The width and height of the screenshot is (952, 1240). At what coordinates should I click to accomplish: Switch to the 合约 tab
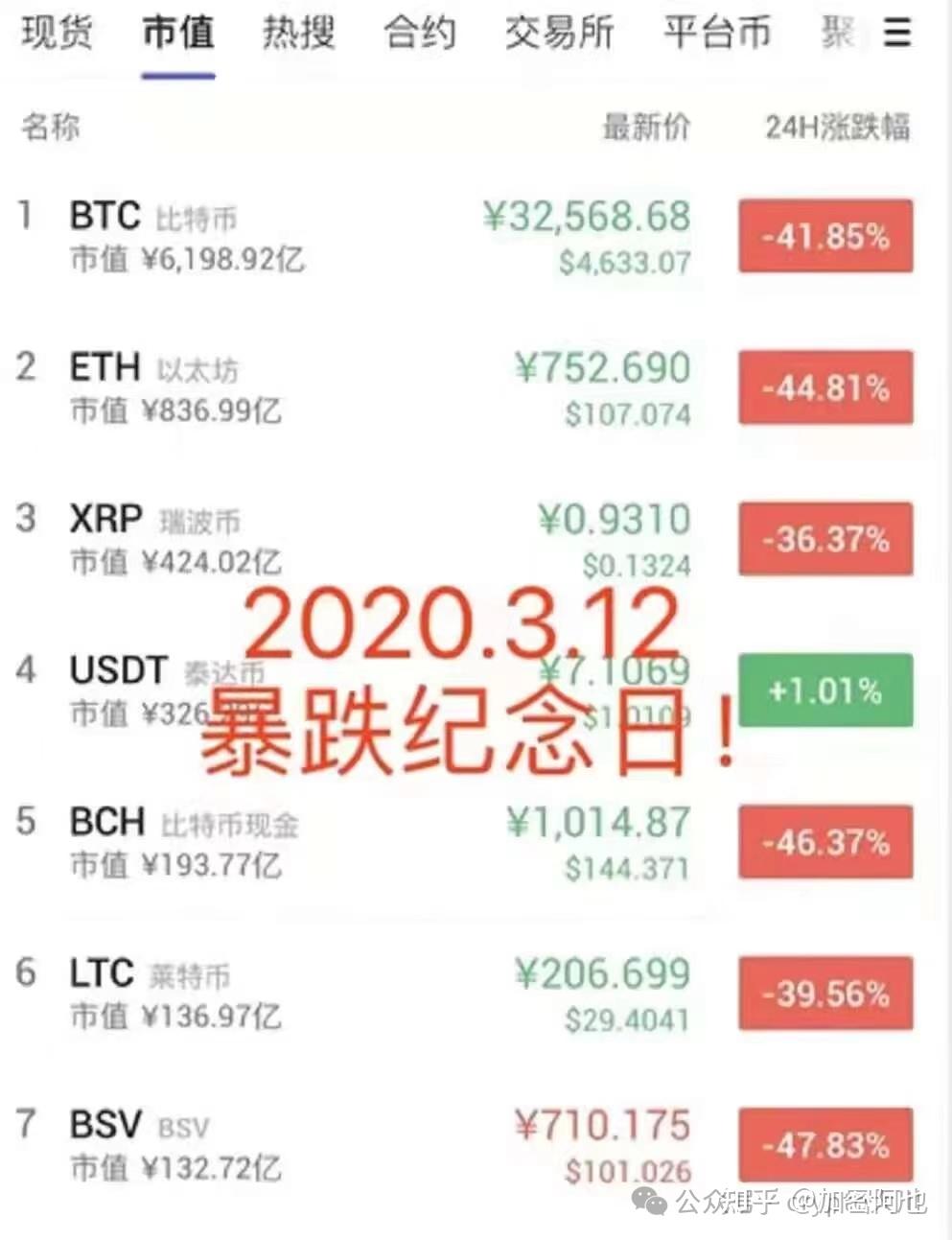pyautogui.click(x=419, y=32)
